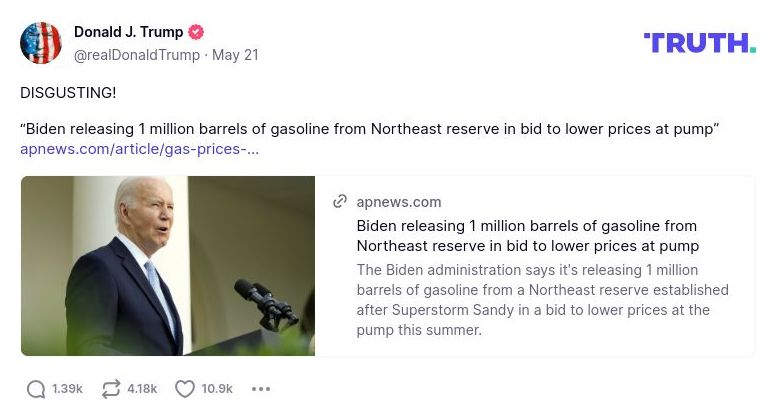Reply to this post
This screenshot has height=419, width=777.
click(36, 389)
